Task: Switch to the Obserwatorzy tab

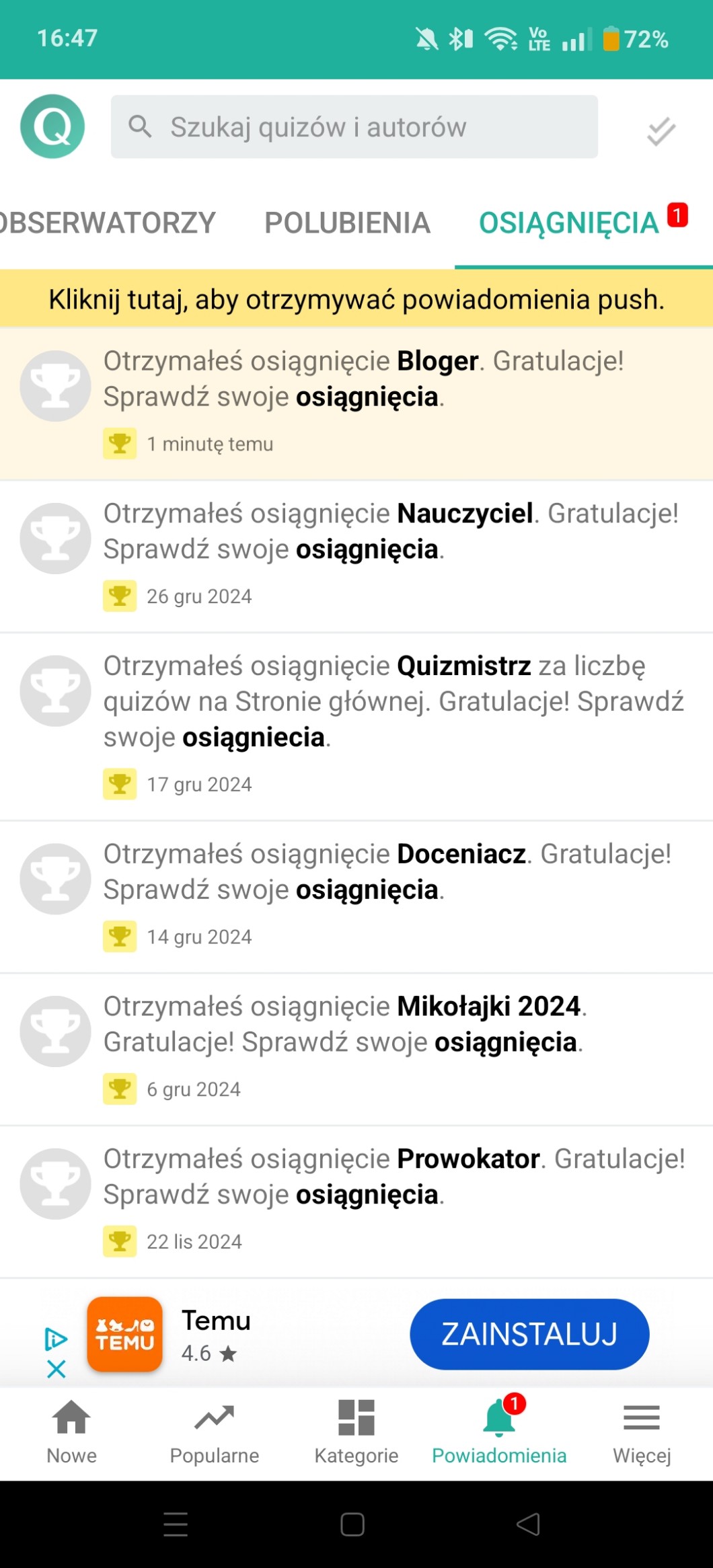Action: tap(108, 223)
